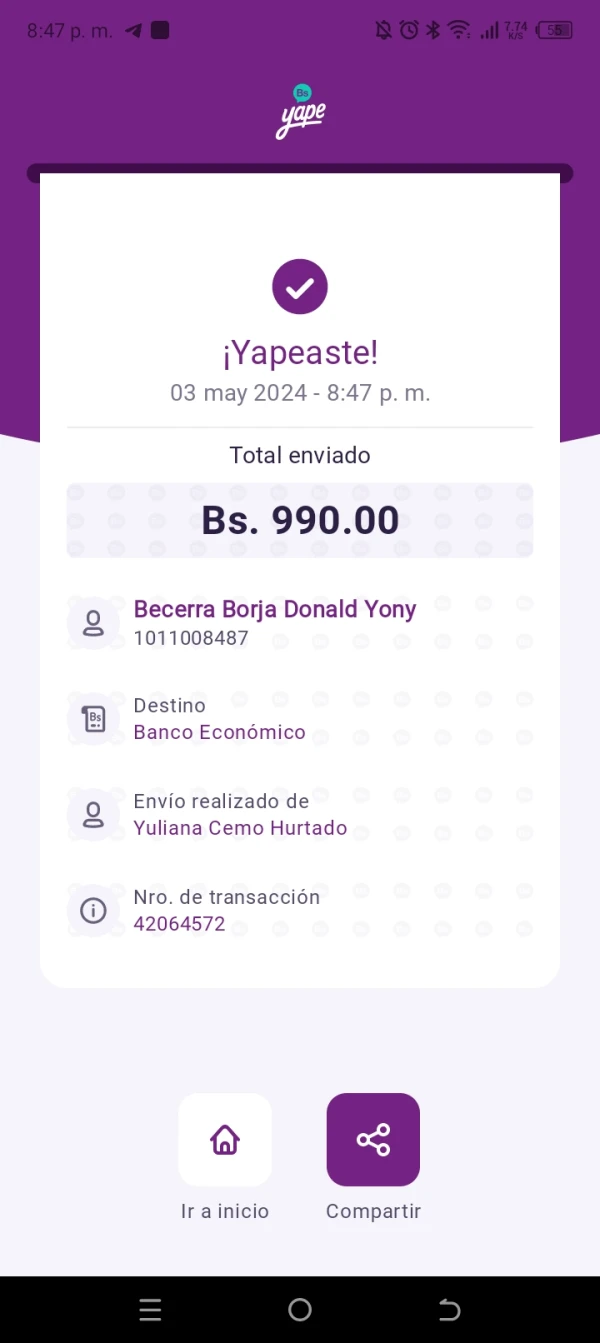Share the receipt with Compartir

(x=373, y=1140)
